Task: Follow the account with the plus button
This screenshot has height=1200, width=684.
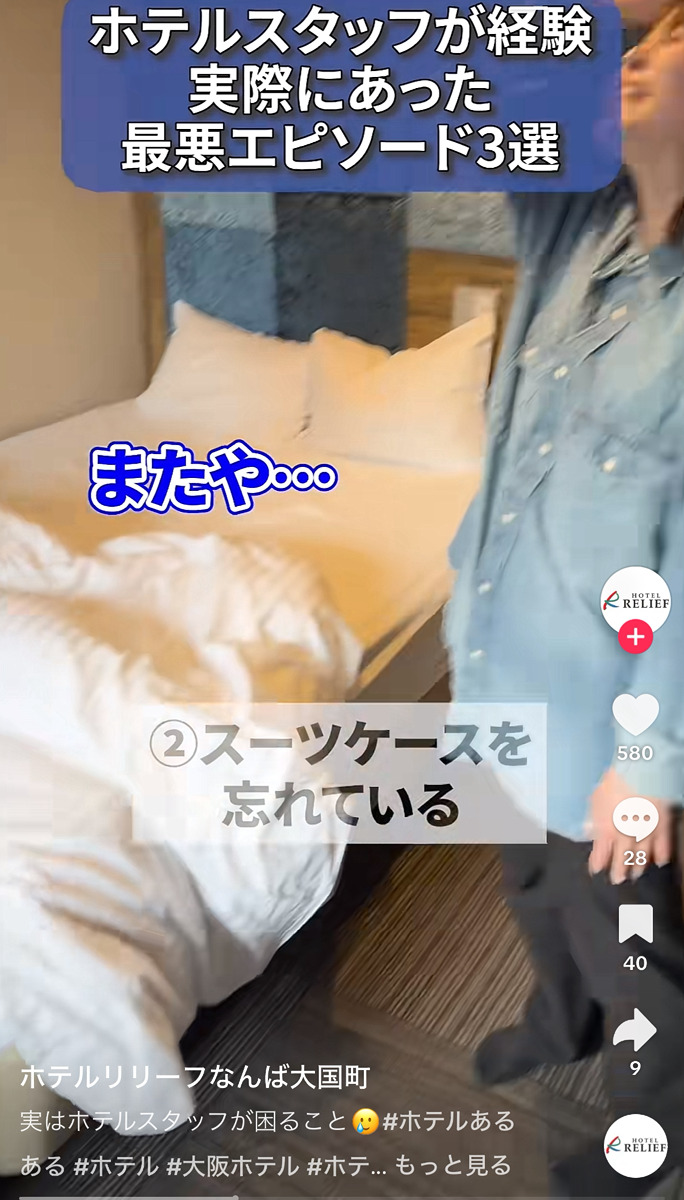Action: click(x=635, y=636)
